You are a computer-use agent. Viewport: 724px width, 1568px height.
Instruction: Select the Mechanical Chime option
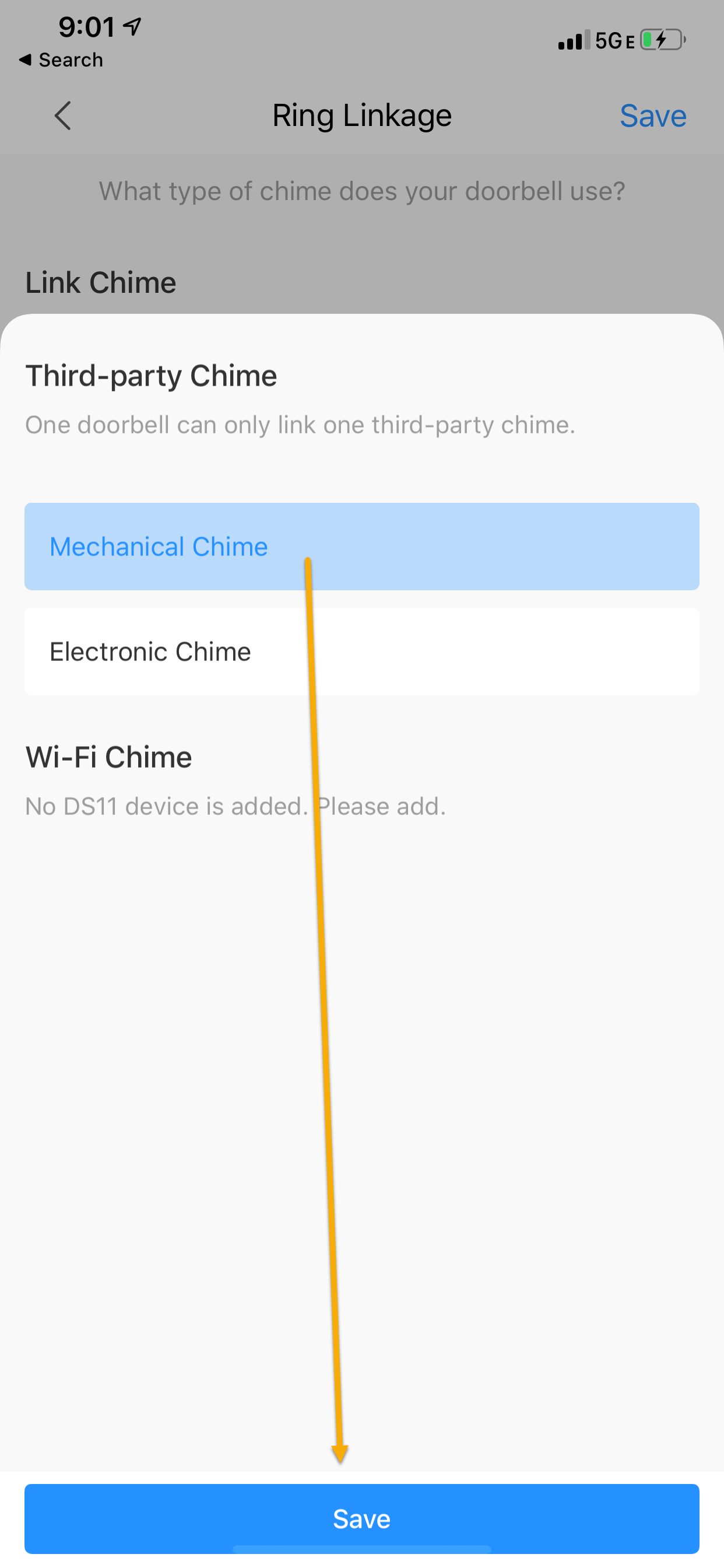[x=361, y=546]
